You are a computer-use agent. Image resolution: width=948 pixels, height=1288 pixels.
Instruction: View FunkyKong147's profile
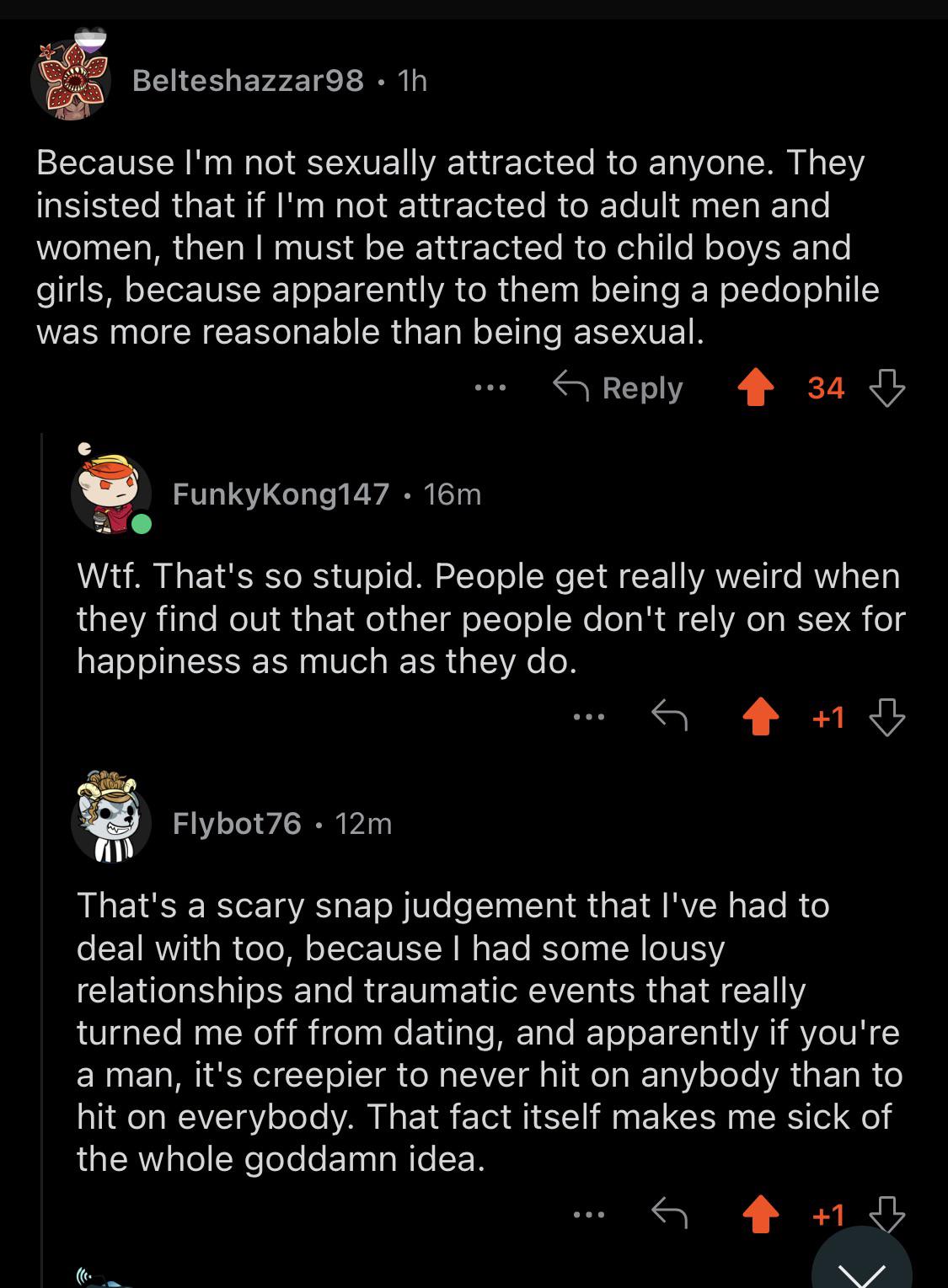pyautogui.click(x=281, y=494)
